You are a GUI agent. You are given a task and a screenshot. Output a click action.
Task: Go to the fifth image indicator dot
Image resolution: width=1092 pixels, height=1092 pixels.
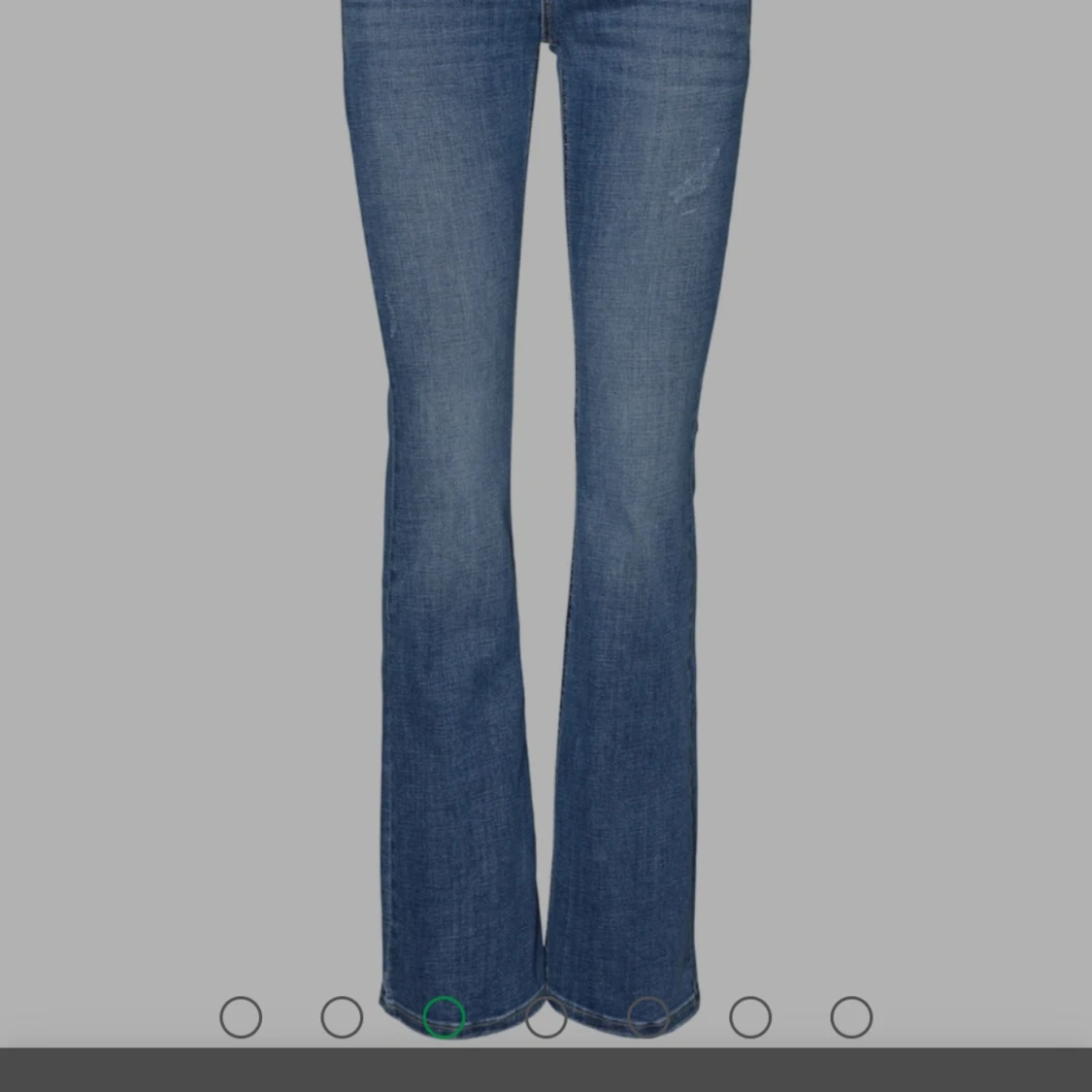[648, 1017]
